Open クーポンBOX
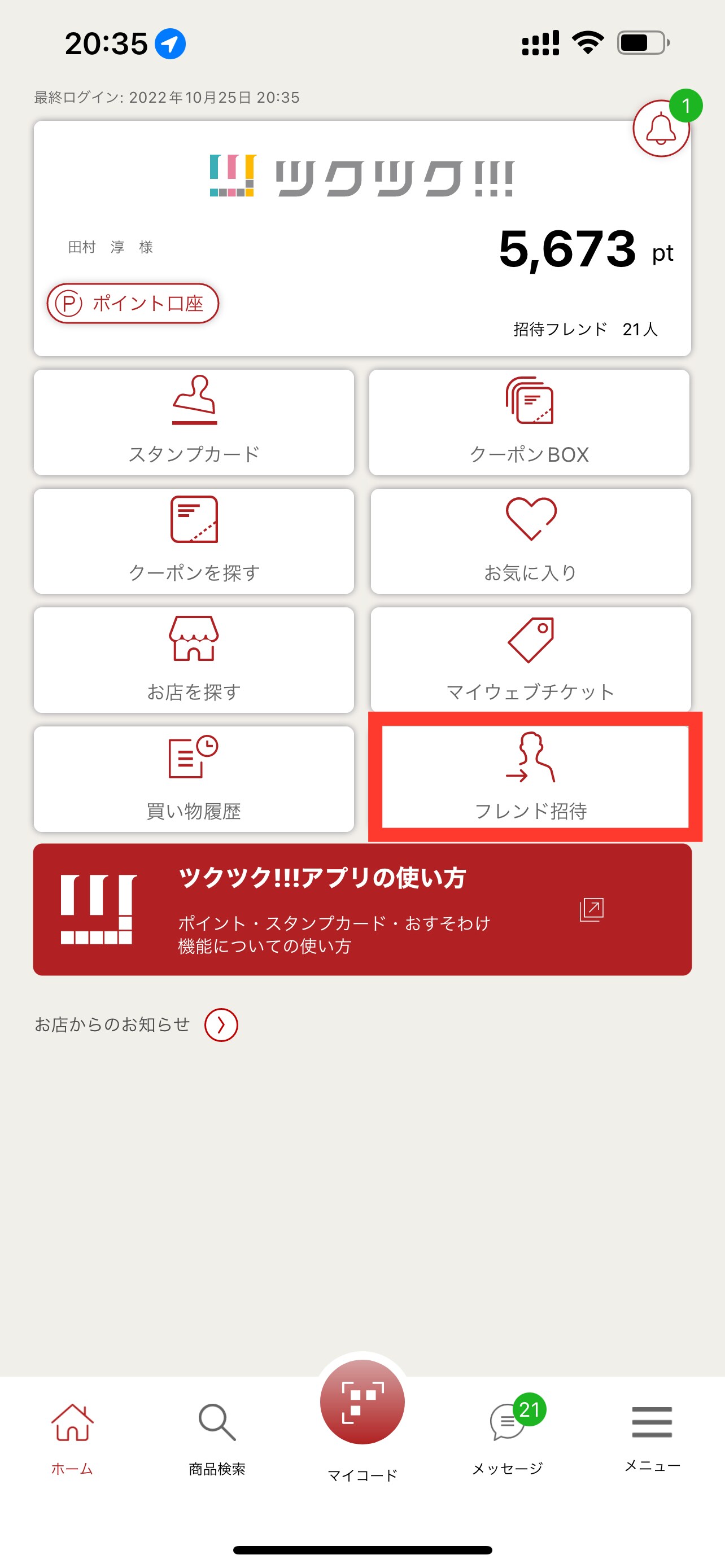Image resolution: width=725 pixels, height=1568 pixels. pyautogui.click(x=529, y=422)
